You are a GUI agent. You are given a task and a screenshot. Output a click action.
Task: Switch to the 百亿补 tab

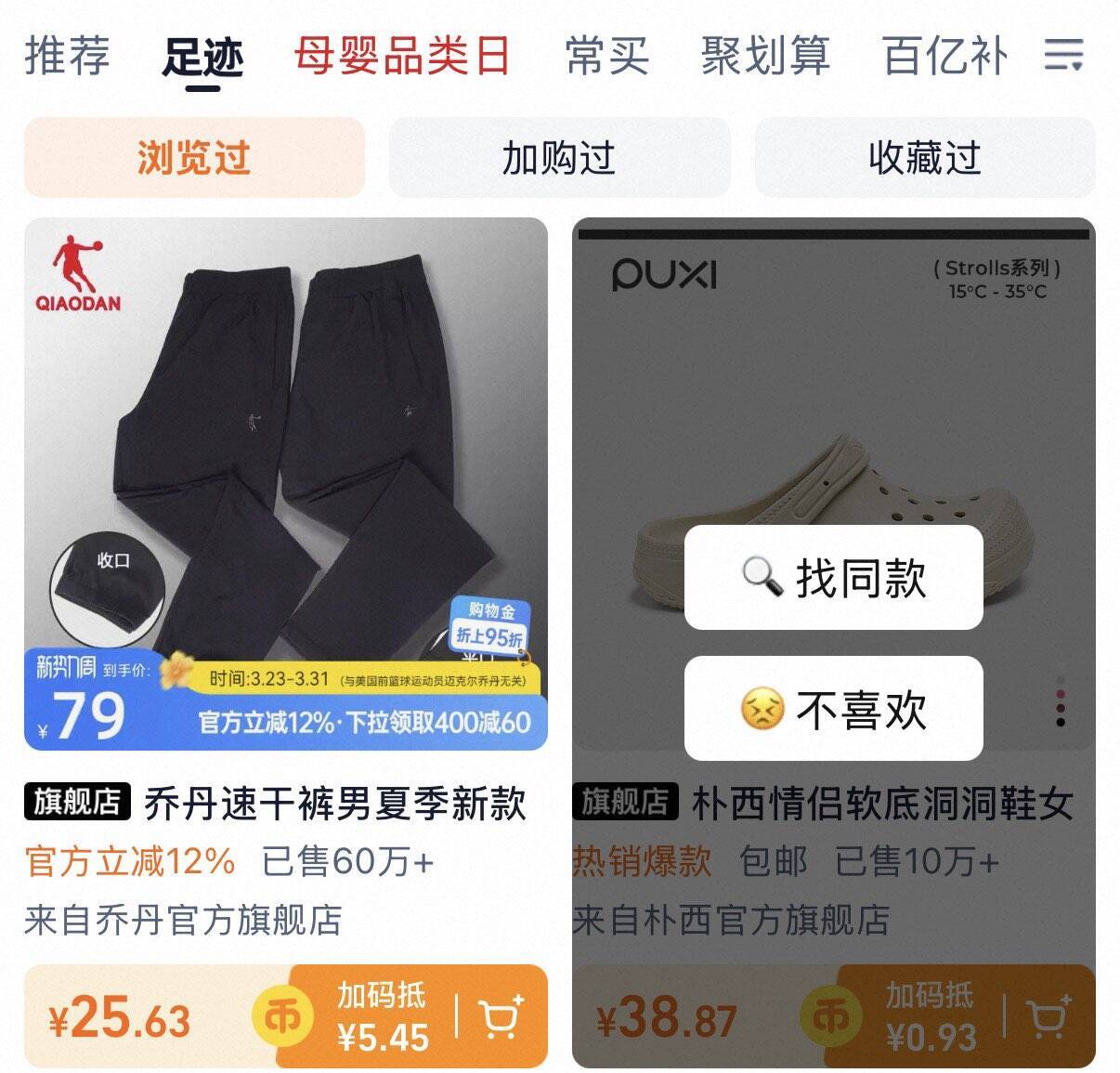pos(944,56)
